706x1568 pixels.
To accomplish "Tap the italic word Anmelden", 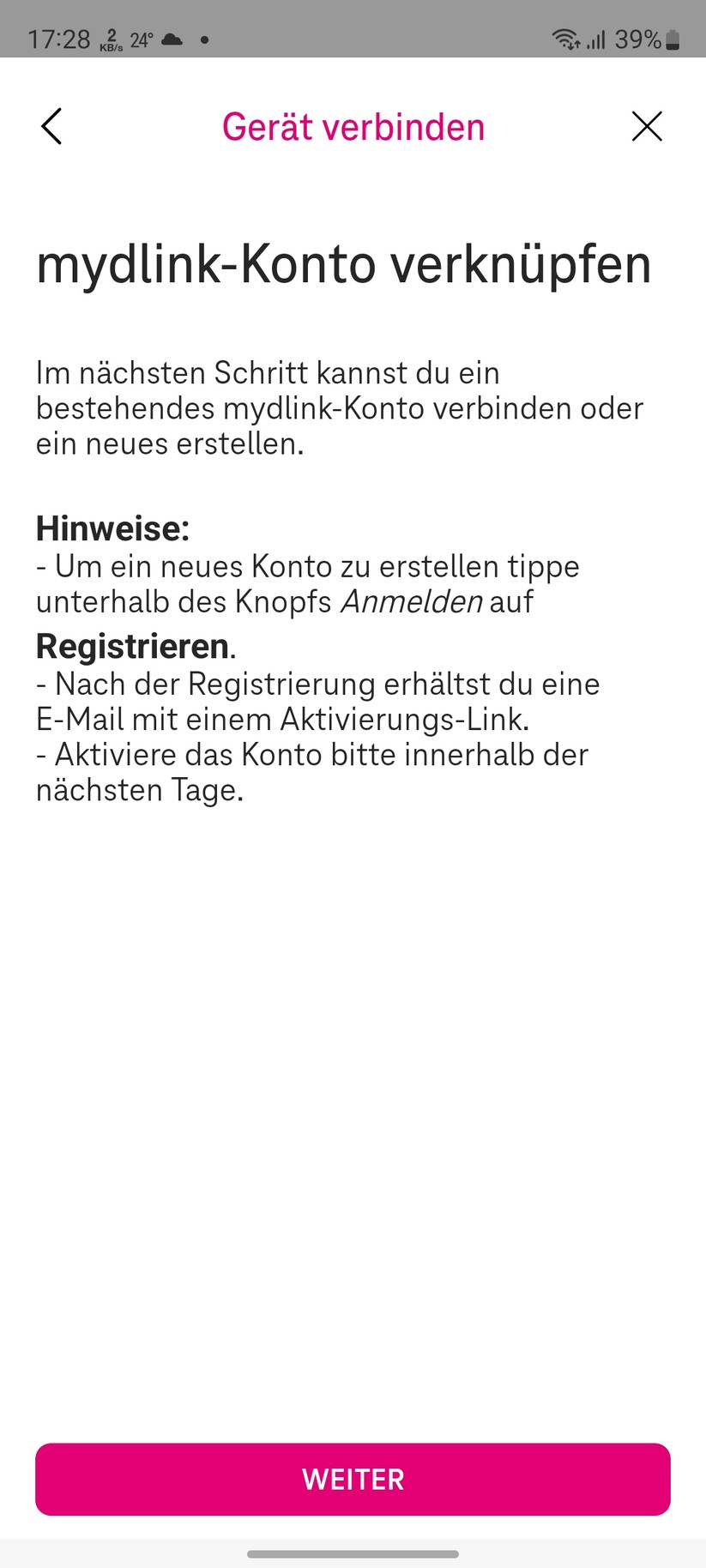I will (411, 601).
